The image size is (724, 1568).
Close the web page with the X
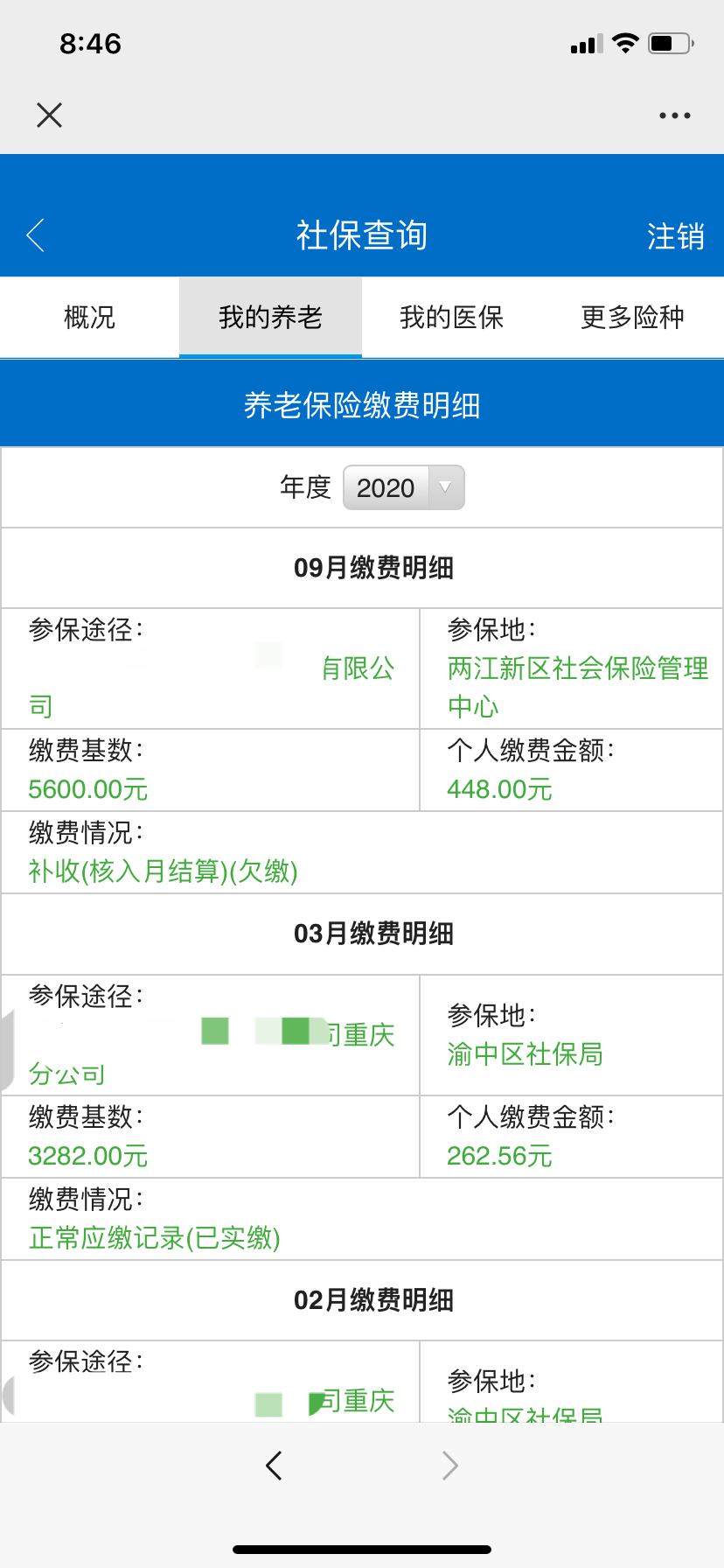coord(50,115)
